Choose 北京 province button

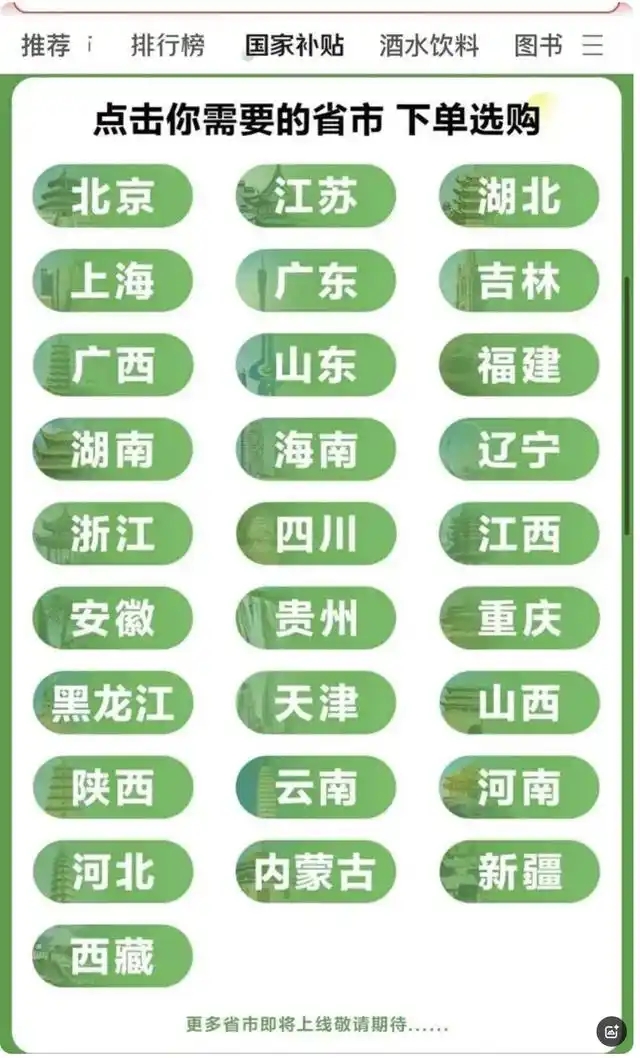[112, 196]
